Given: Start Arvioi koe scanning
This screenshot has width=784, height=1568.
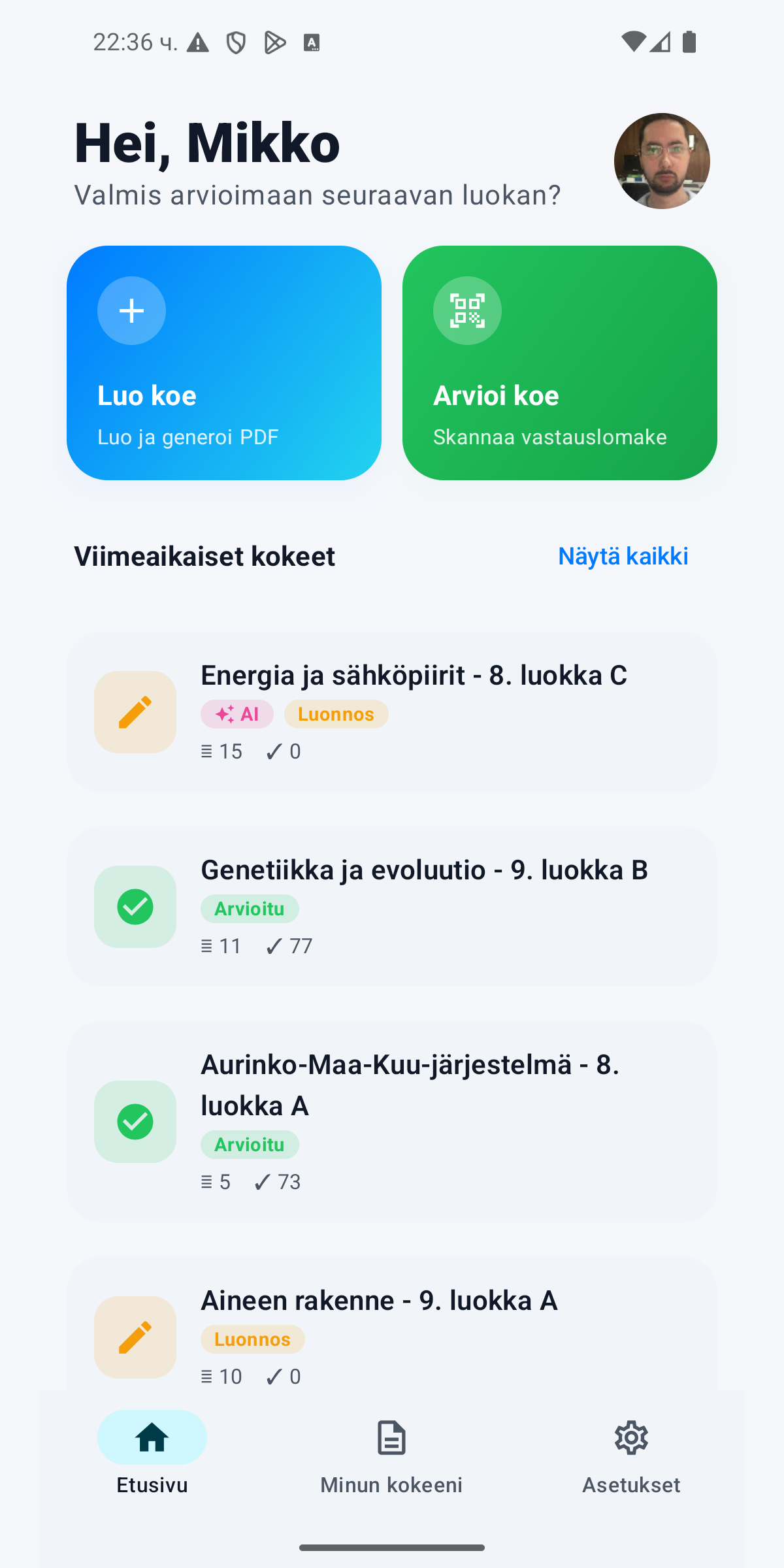Looking at the screenshot, I should pyautogui.click(x=560, y=363).
